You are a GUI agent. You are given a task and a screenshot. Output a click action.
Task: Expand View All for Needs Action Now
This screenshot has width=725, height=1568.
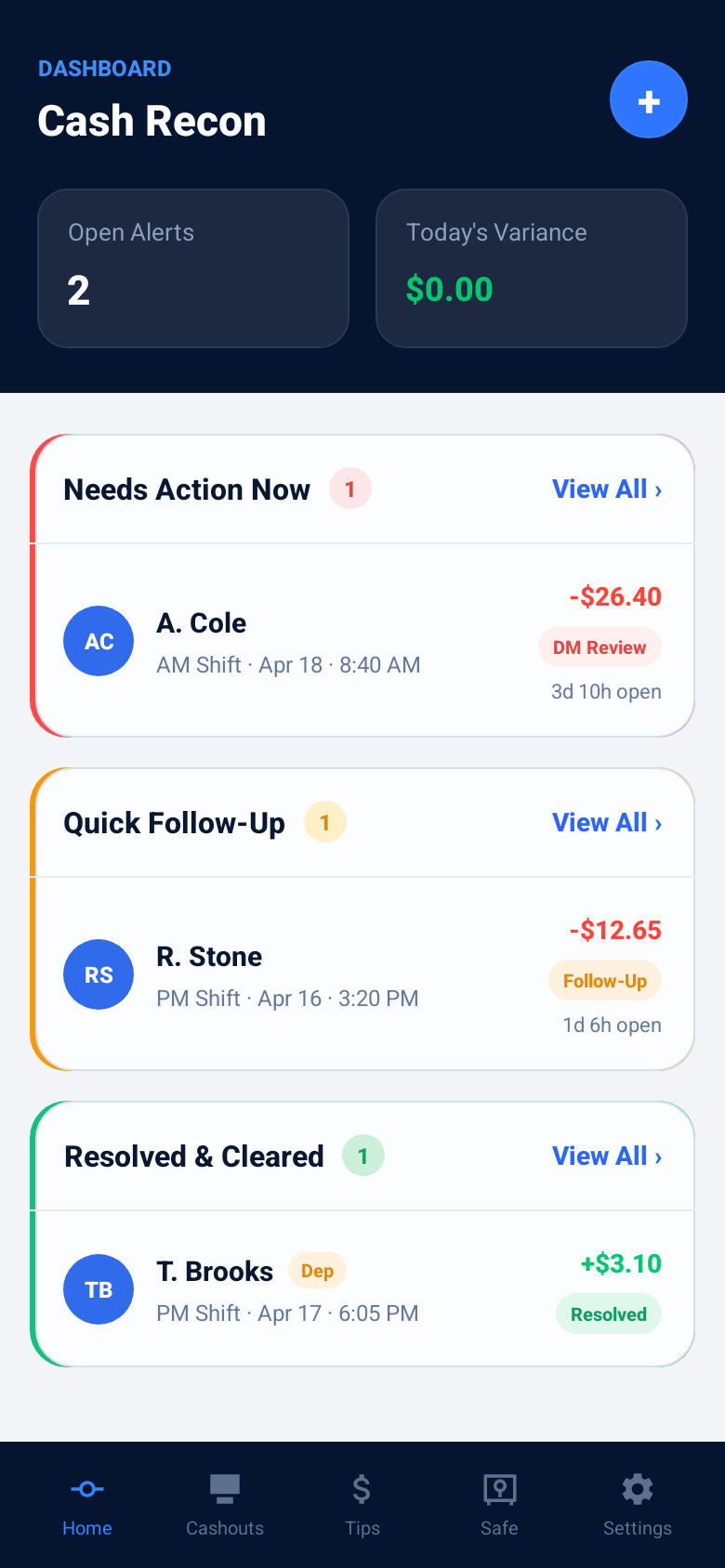607,489
